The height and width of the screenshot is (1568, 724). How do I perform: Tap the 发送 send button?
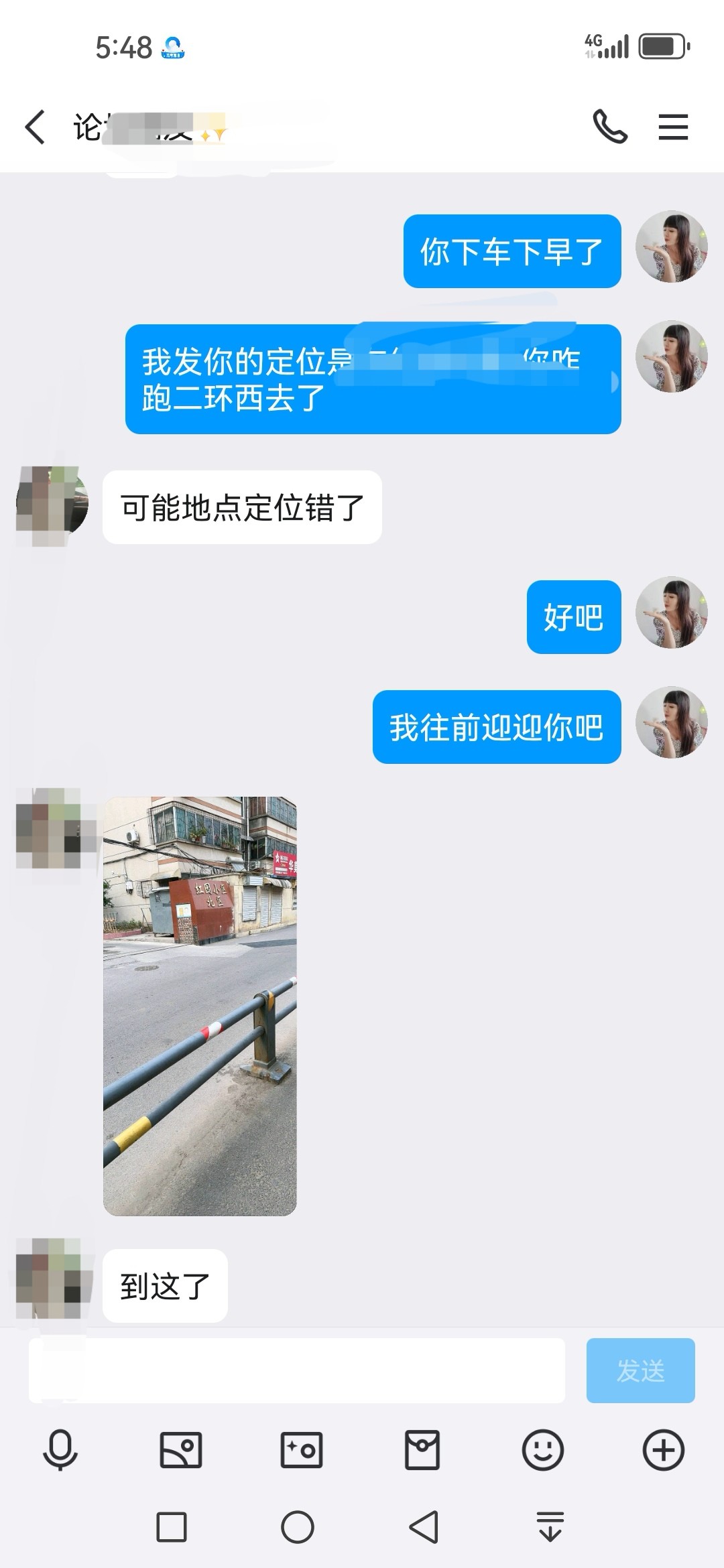pyautogui.click(x=640, y=1370)
